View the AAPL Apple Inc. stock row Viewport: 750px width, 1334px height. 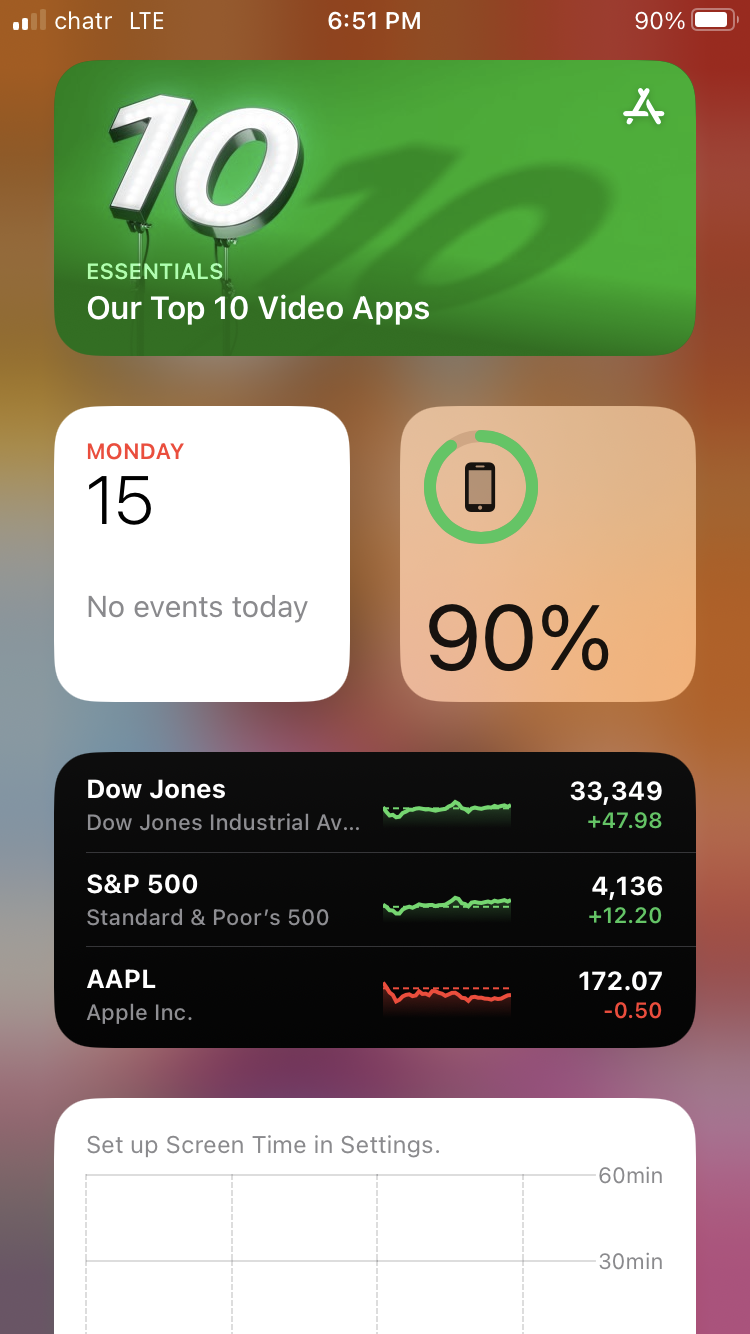[x=374, y=995]
